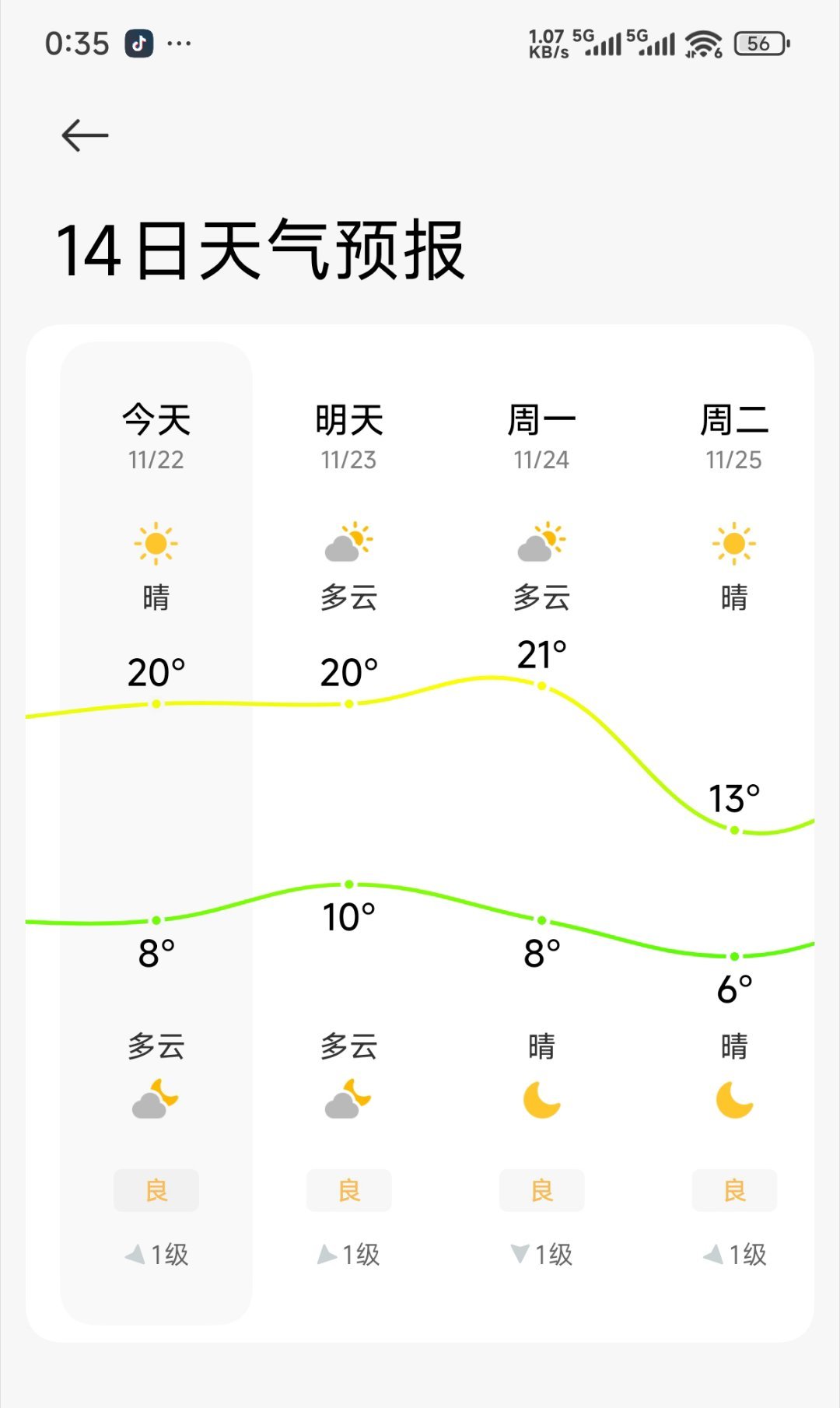Viewport: 840px width, 1408px height.
Task: Tap the sunny weather icon for today
Action: 156,545
